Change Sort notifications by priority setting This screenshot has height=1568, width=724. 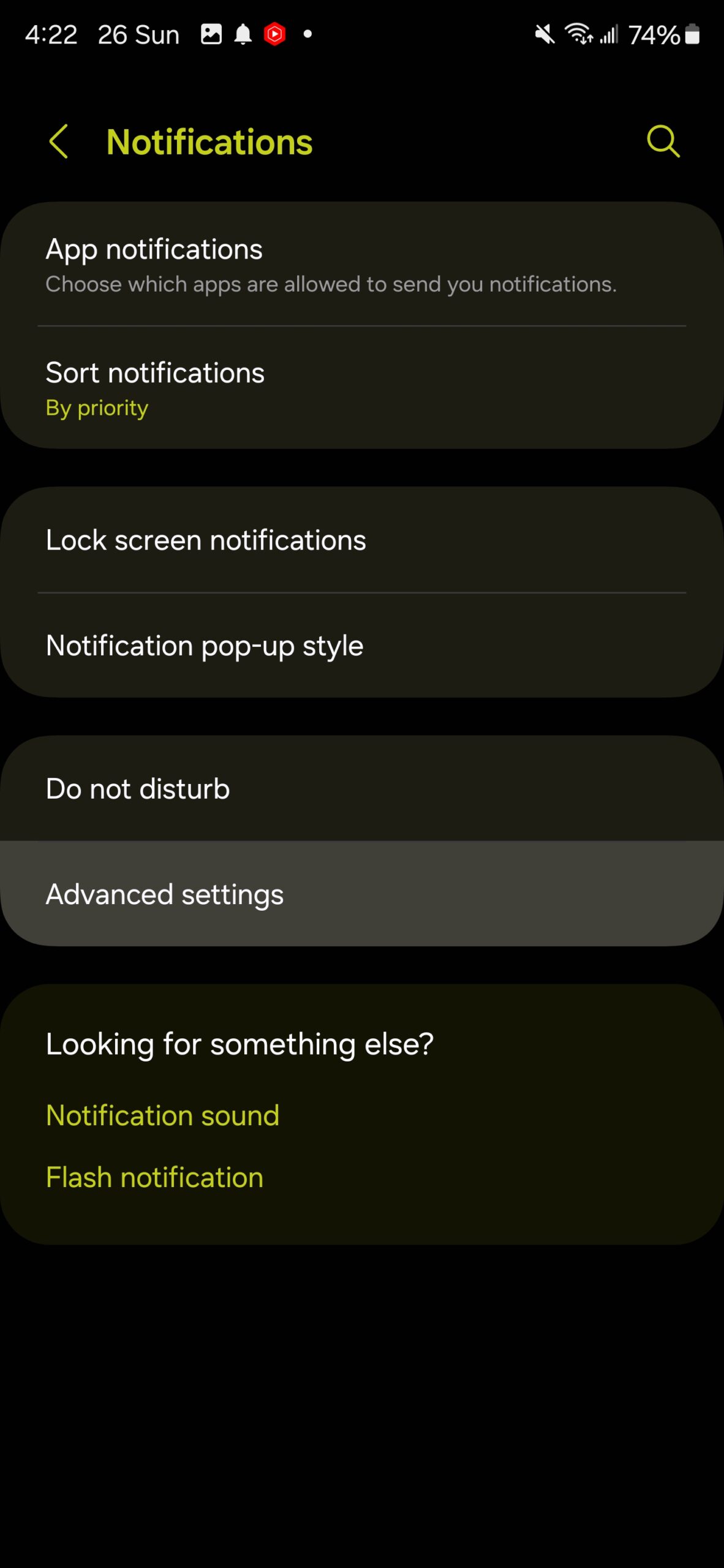[362, 388]
